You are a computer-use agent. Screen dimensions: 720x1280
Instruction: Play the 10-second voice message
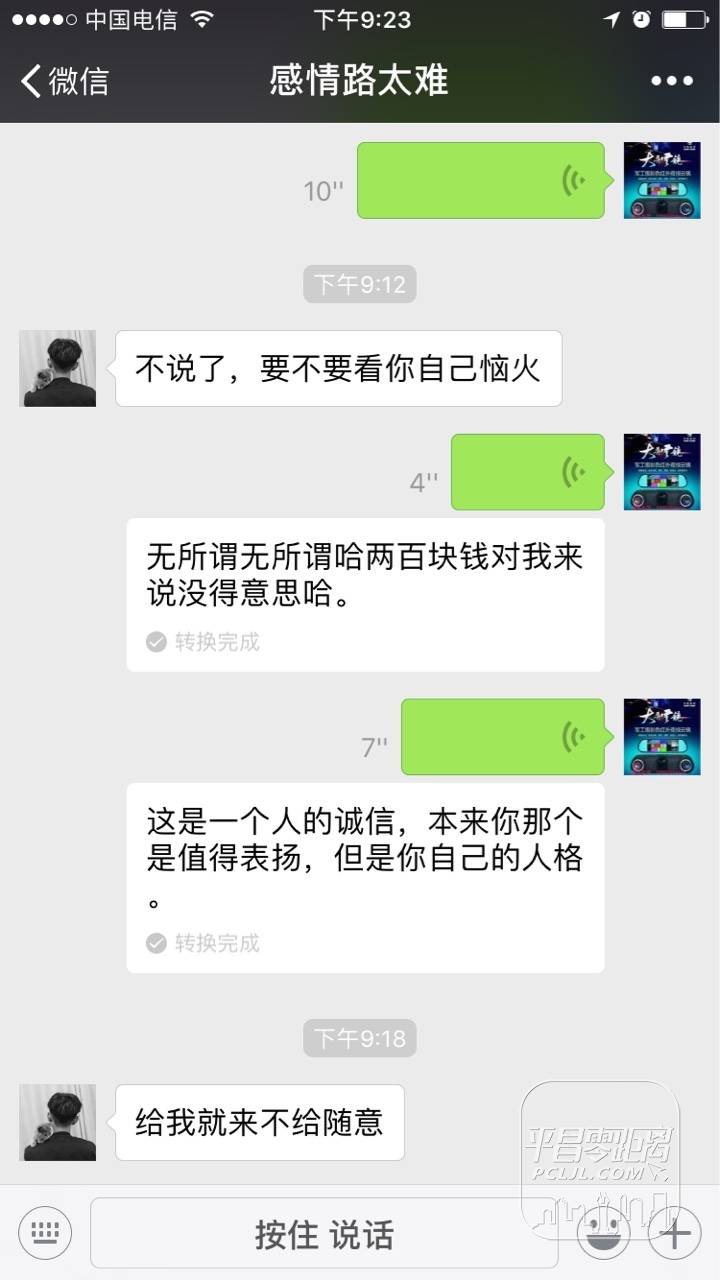point(481,181)
